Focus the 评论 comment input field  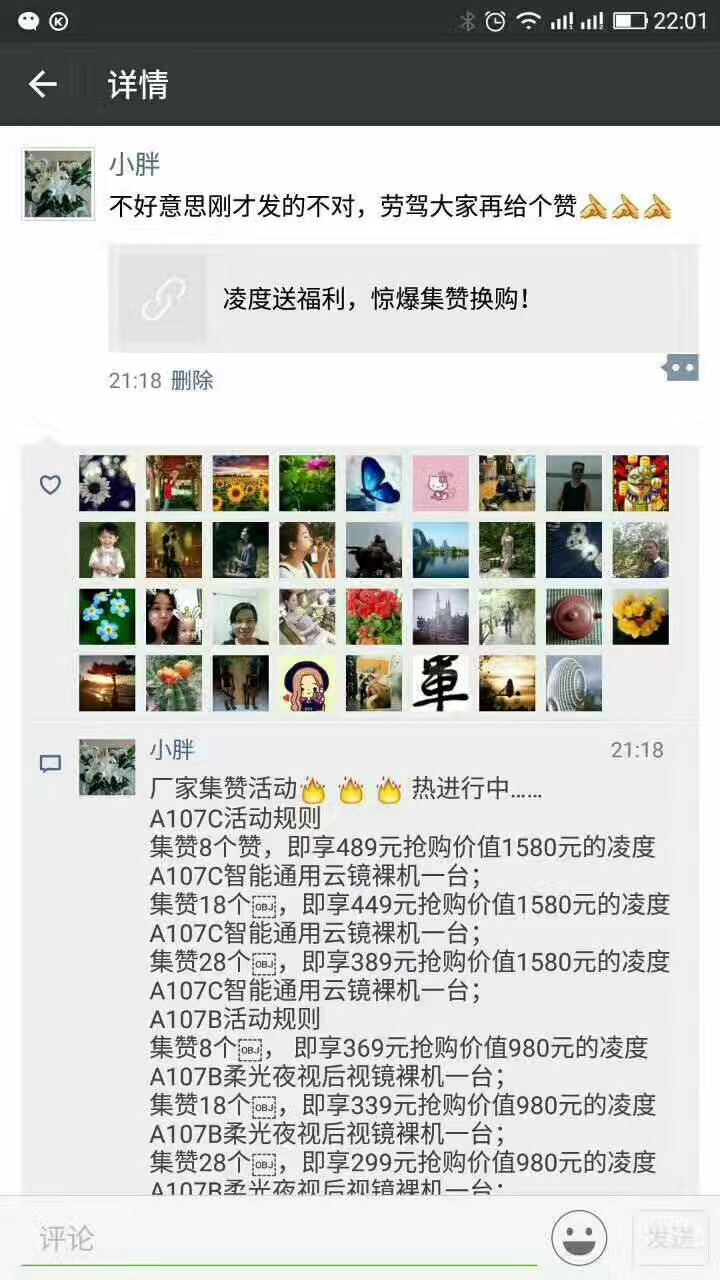click(280, 1239)
